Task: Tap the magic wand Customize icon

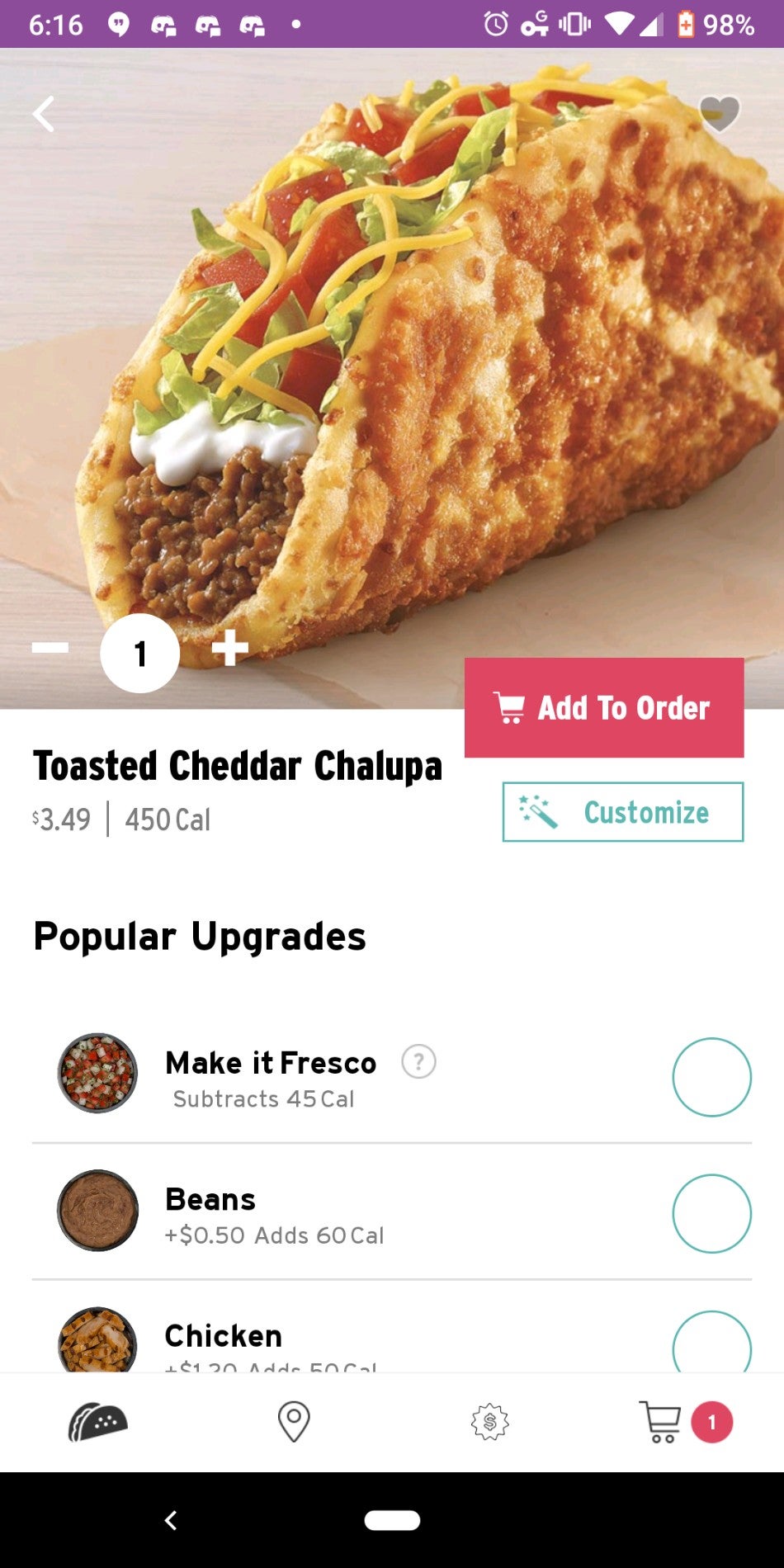Action: [536, 811]
